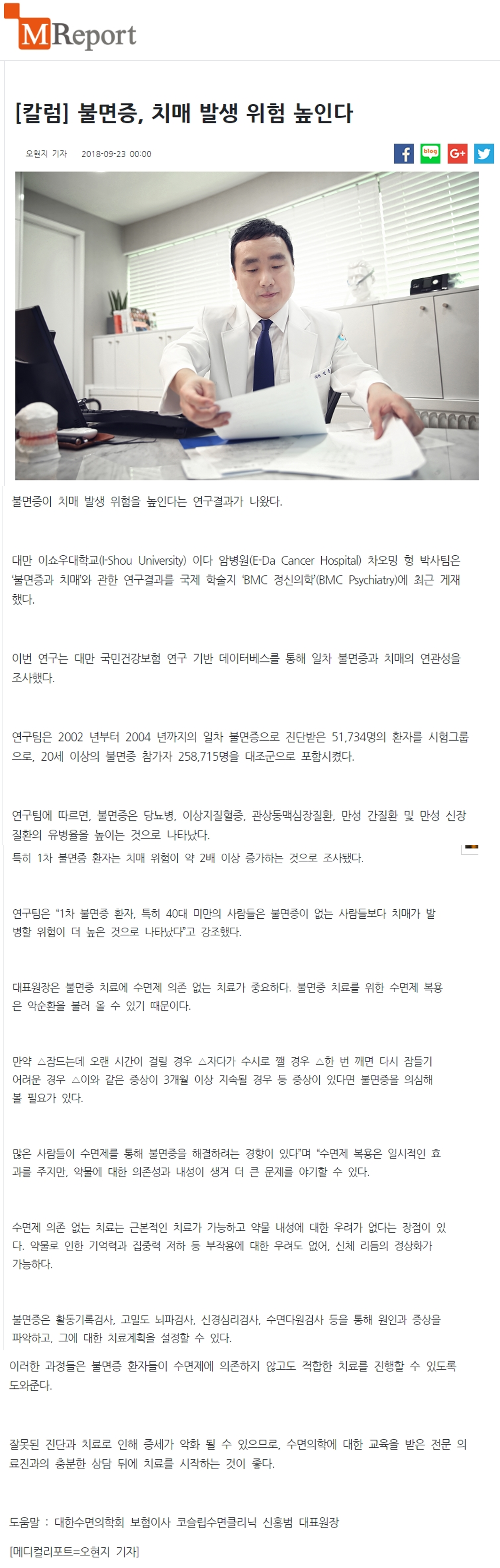Share the article on Twitter

[x=484, y=153]
